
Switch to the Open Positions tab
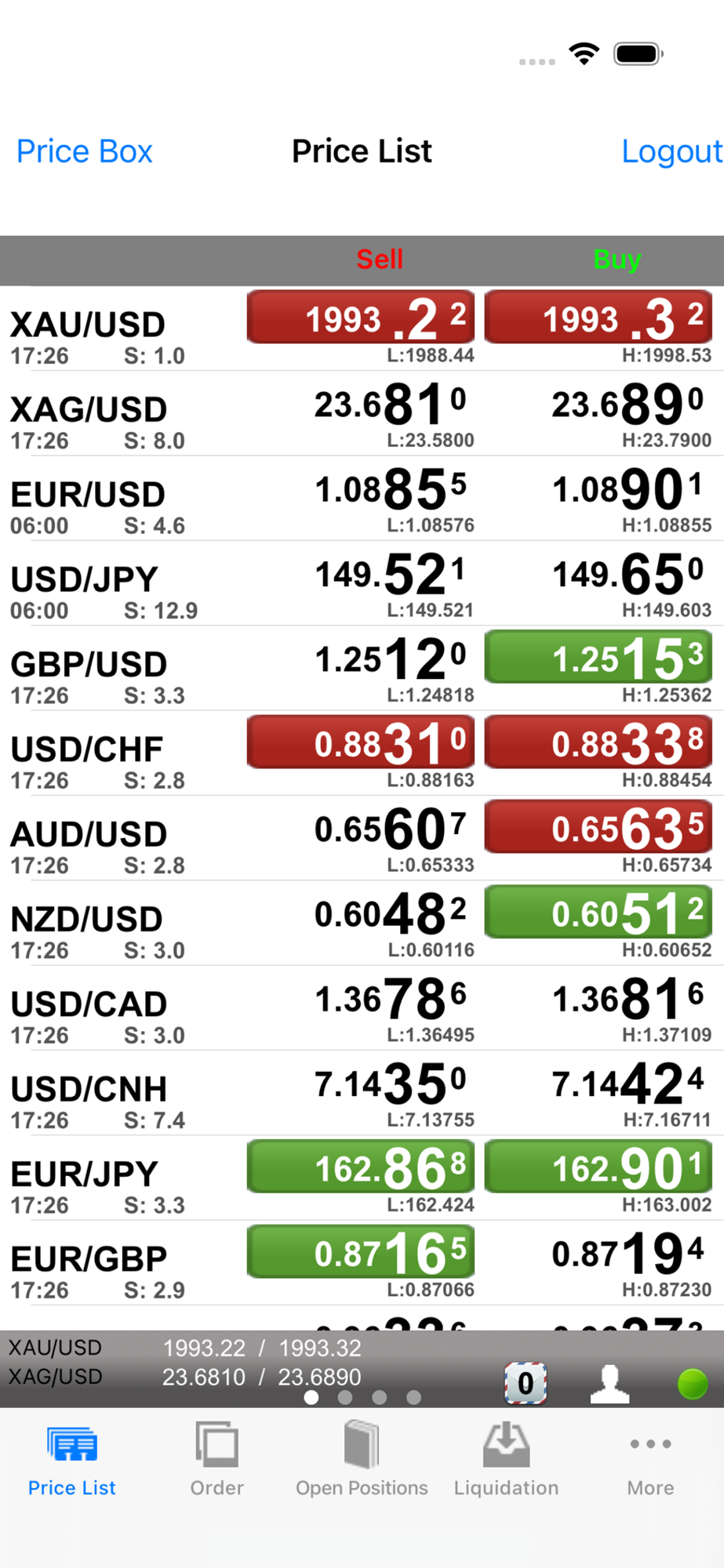click(362, 1459)
